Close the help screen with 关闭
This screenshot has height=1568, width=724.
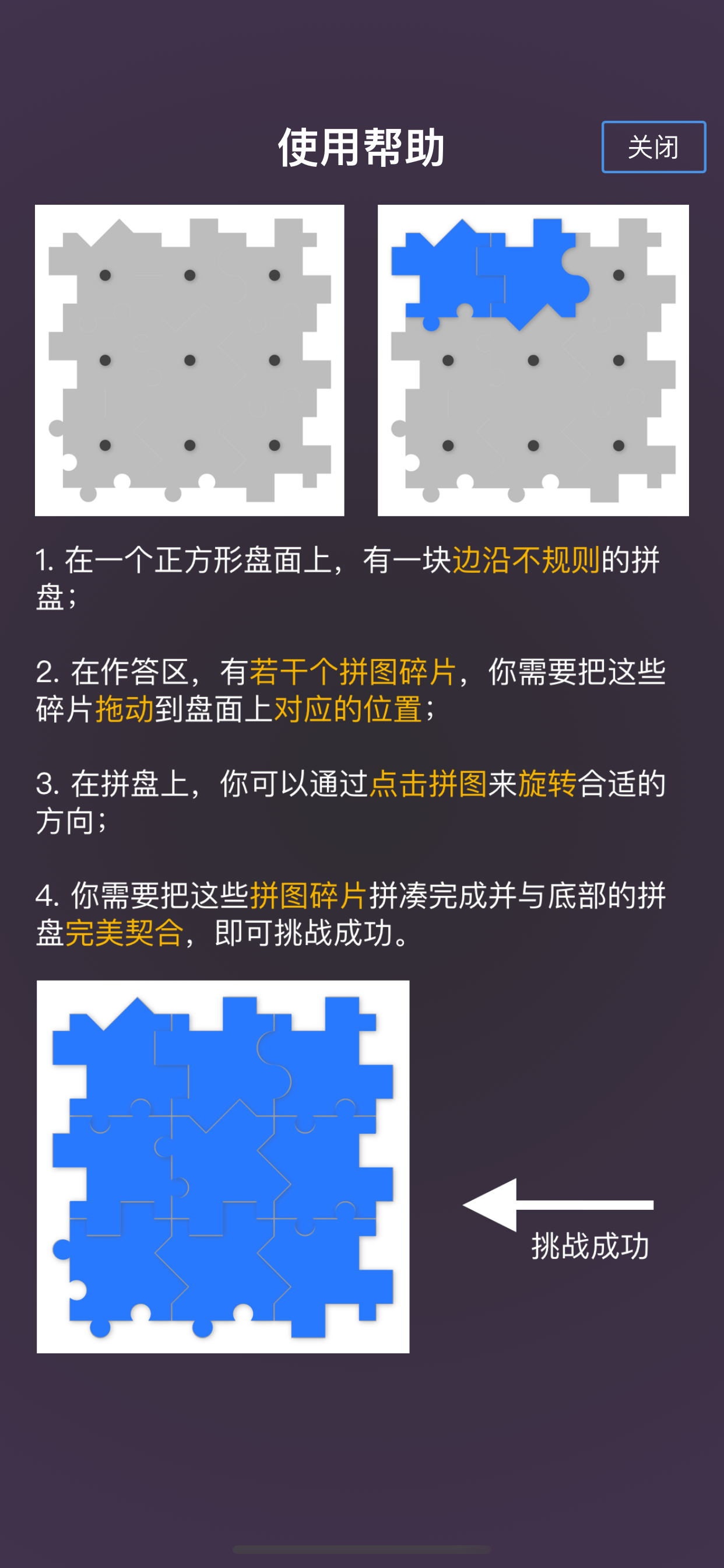coord(653,146)
